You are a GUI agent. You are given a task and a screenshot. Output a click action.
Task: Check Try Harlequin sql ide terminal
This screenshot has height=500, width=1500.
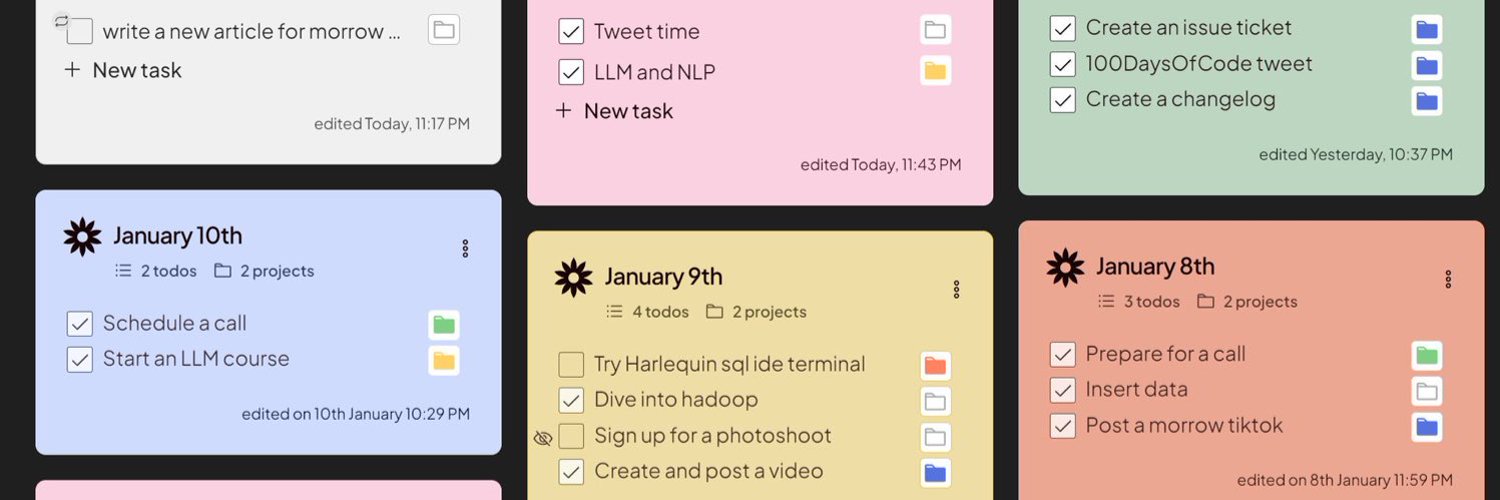click(x=571, y=365)
